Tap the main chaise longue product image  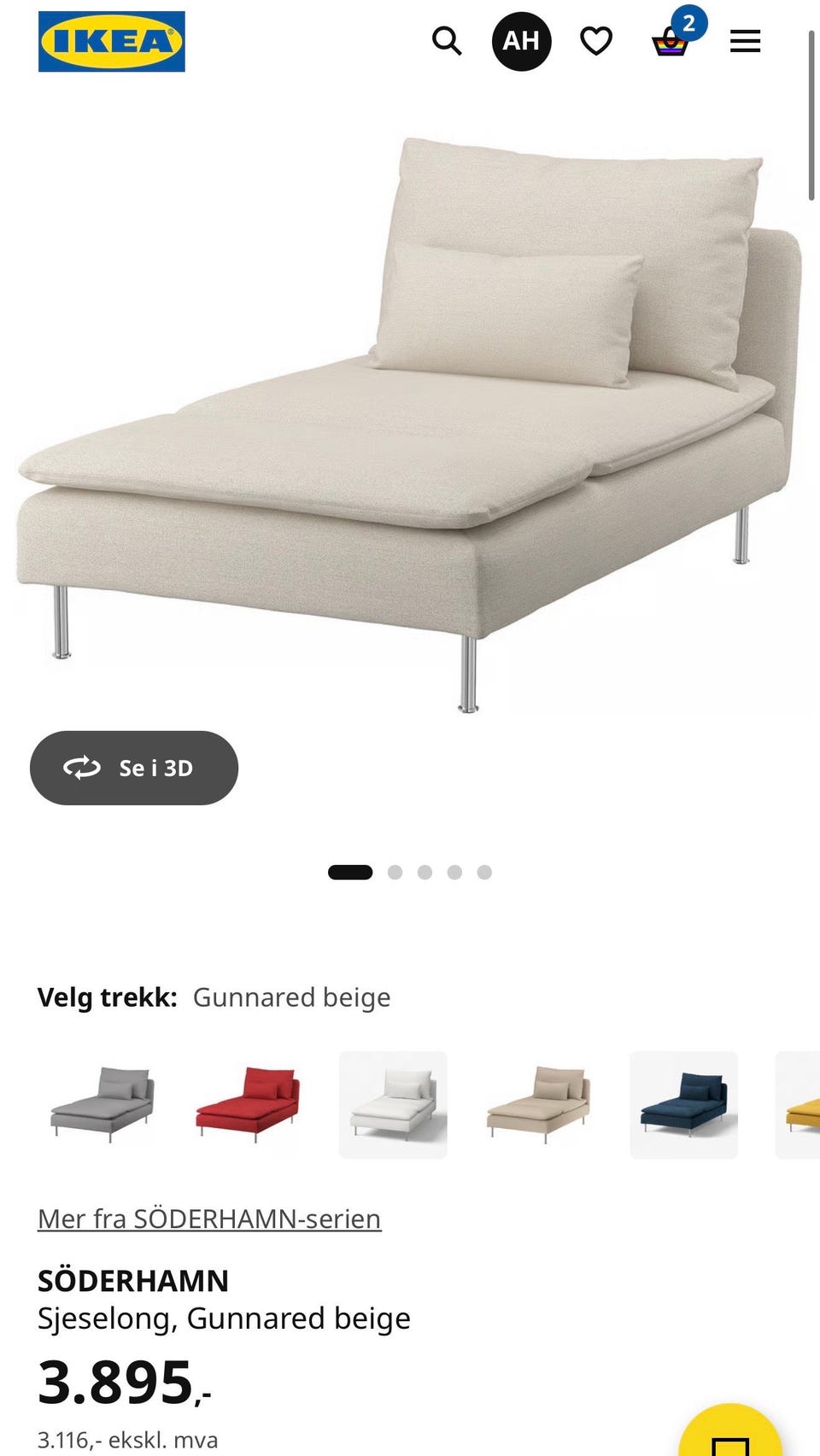410,423
